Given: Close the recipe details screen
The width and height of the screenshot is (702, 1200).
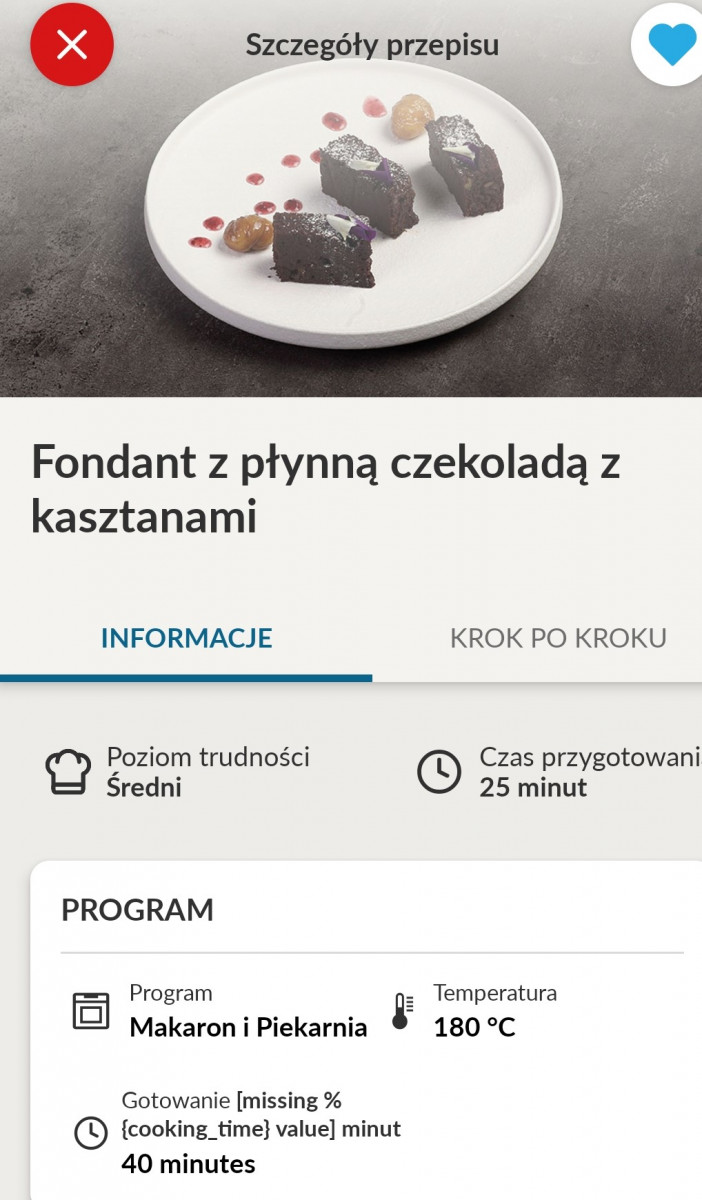Looking at the screenshot, I should click(x=72, y=44).
